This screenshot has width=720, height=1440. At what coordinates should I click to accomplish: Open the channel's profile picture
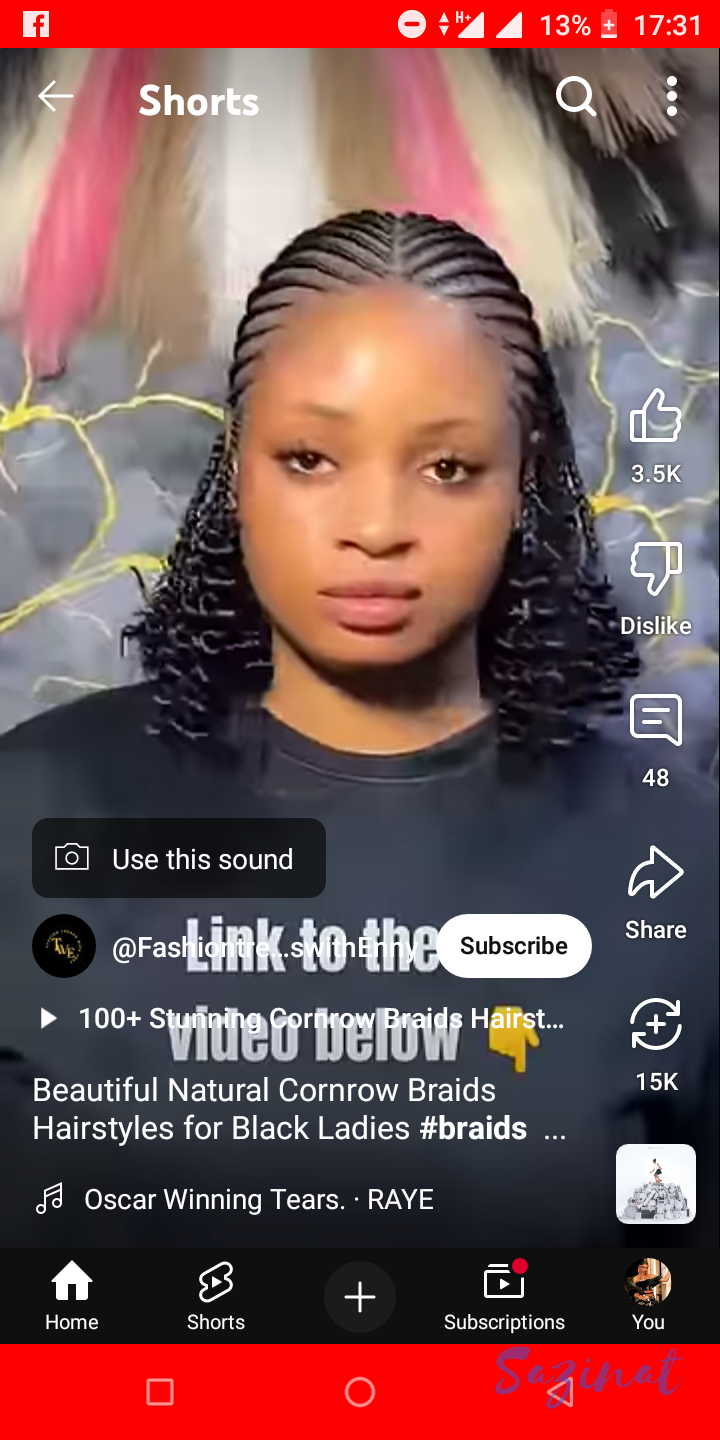pos(64,946)
